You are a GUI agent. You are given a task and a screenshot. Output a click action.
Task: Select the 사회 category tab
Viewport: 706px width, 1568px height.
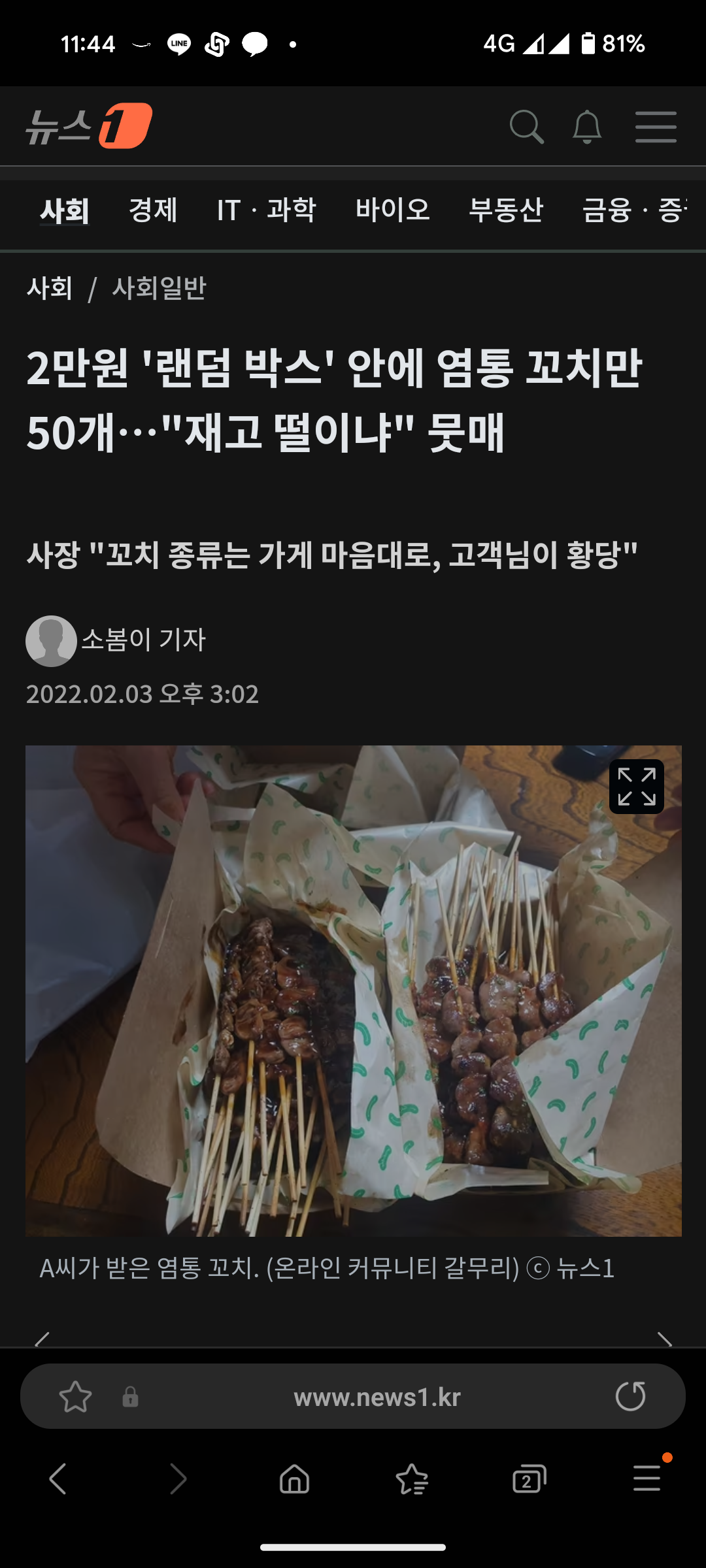tap(64, 211)
